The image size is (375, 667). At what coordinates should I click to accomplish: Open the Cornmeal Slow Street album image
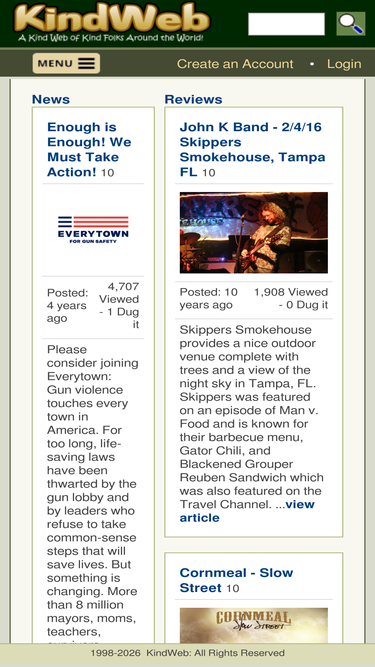pyautogui.click(x=253, y=625)
